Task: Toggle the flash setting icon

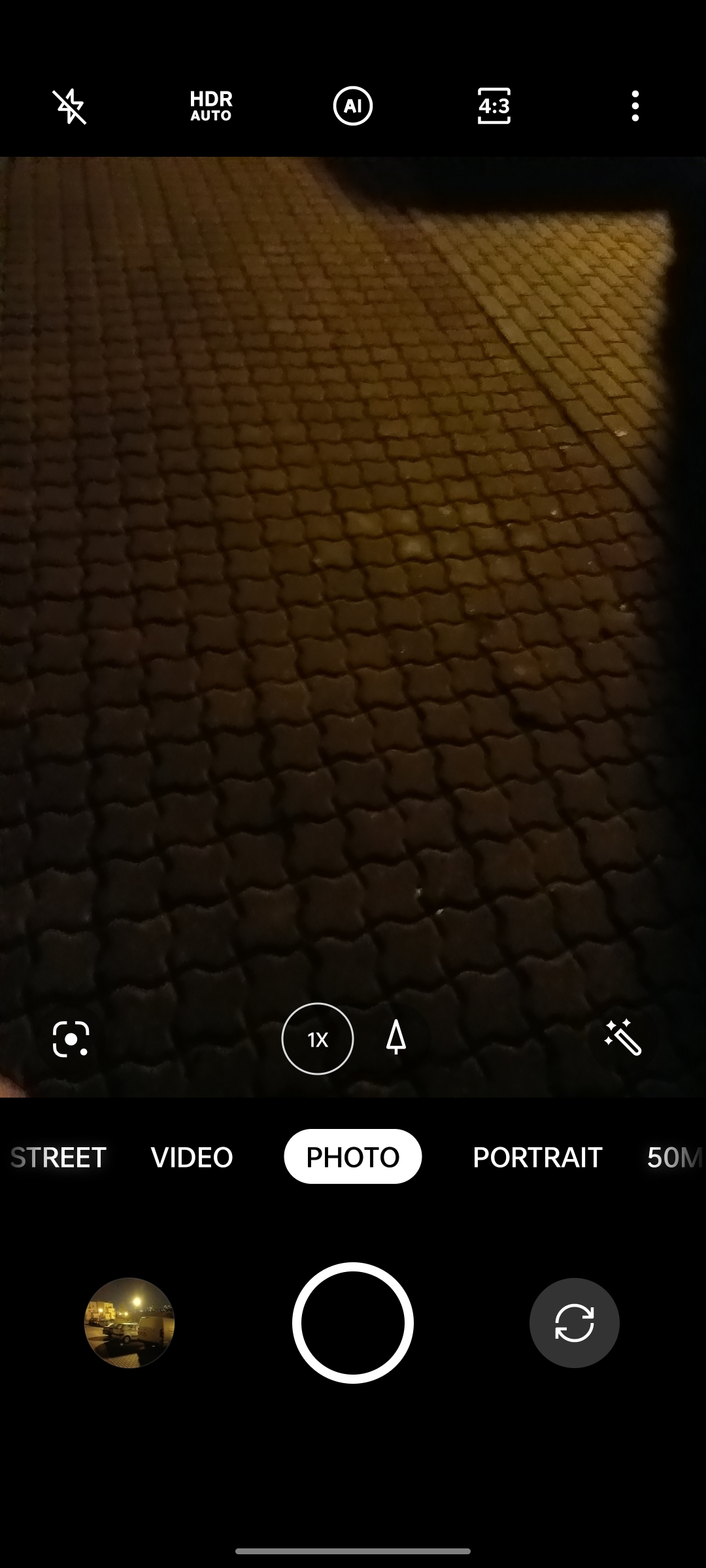Action: click(x=70, y=106)
